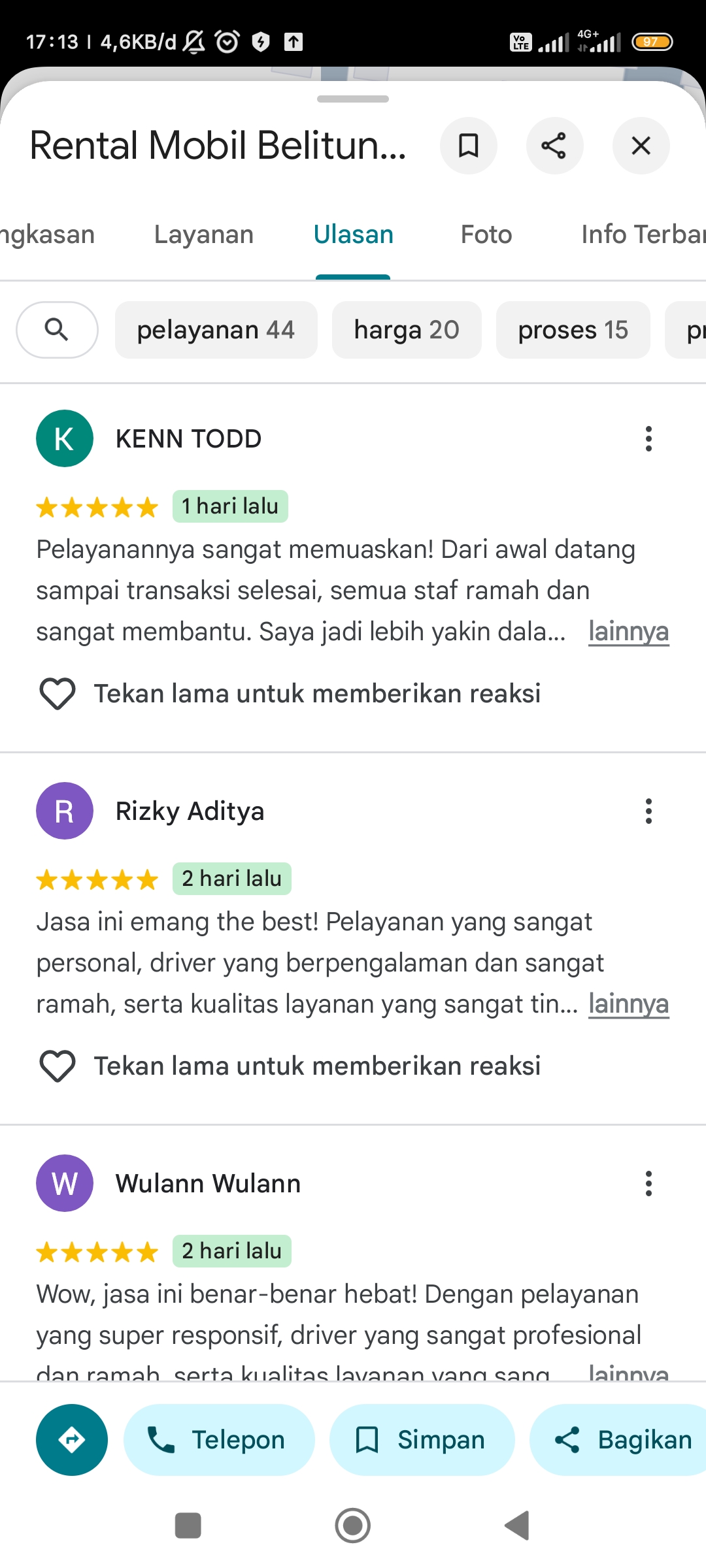Expand KENN TODD's review with lainnya
706x1568 pixels.
tap(628, 632)
